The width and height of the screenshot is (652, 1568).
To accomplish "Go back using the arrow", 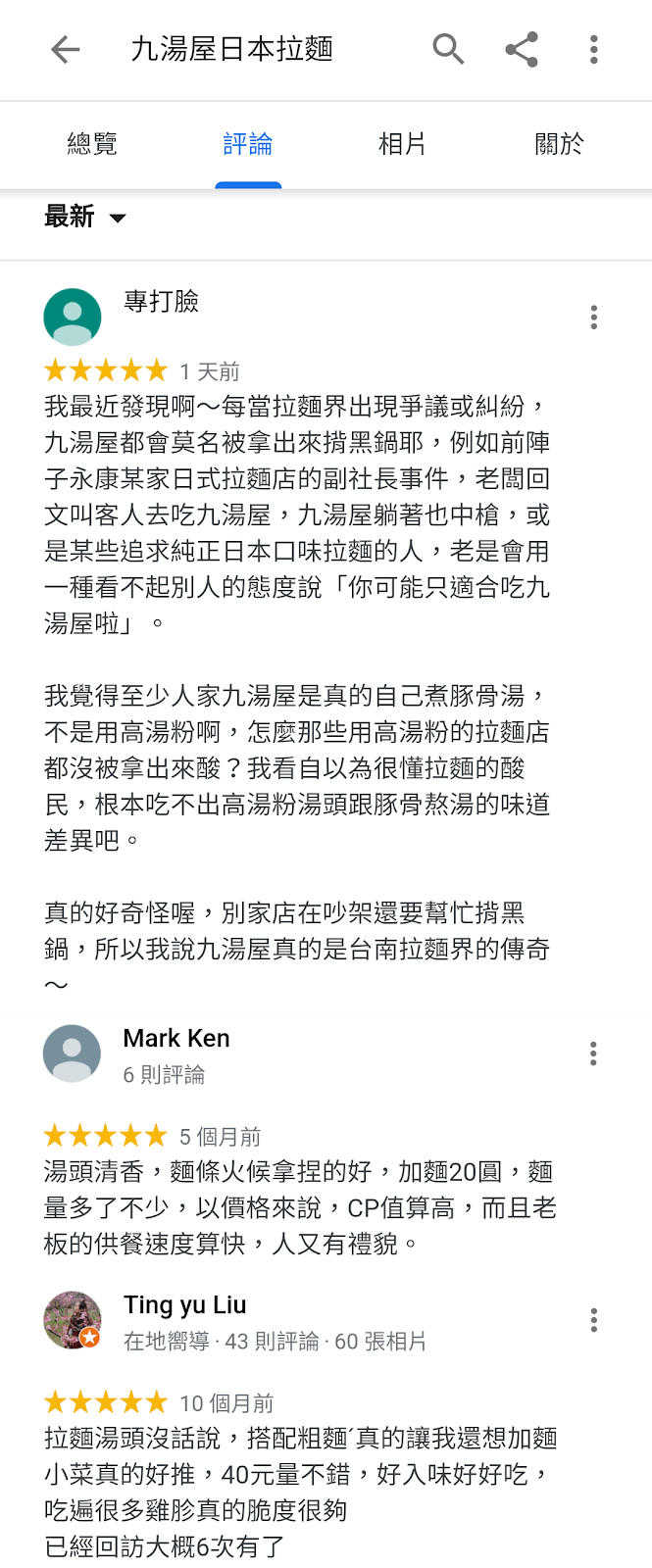I will point(65,49).
